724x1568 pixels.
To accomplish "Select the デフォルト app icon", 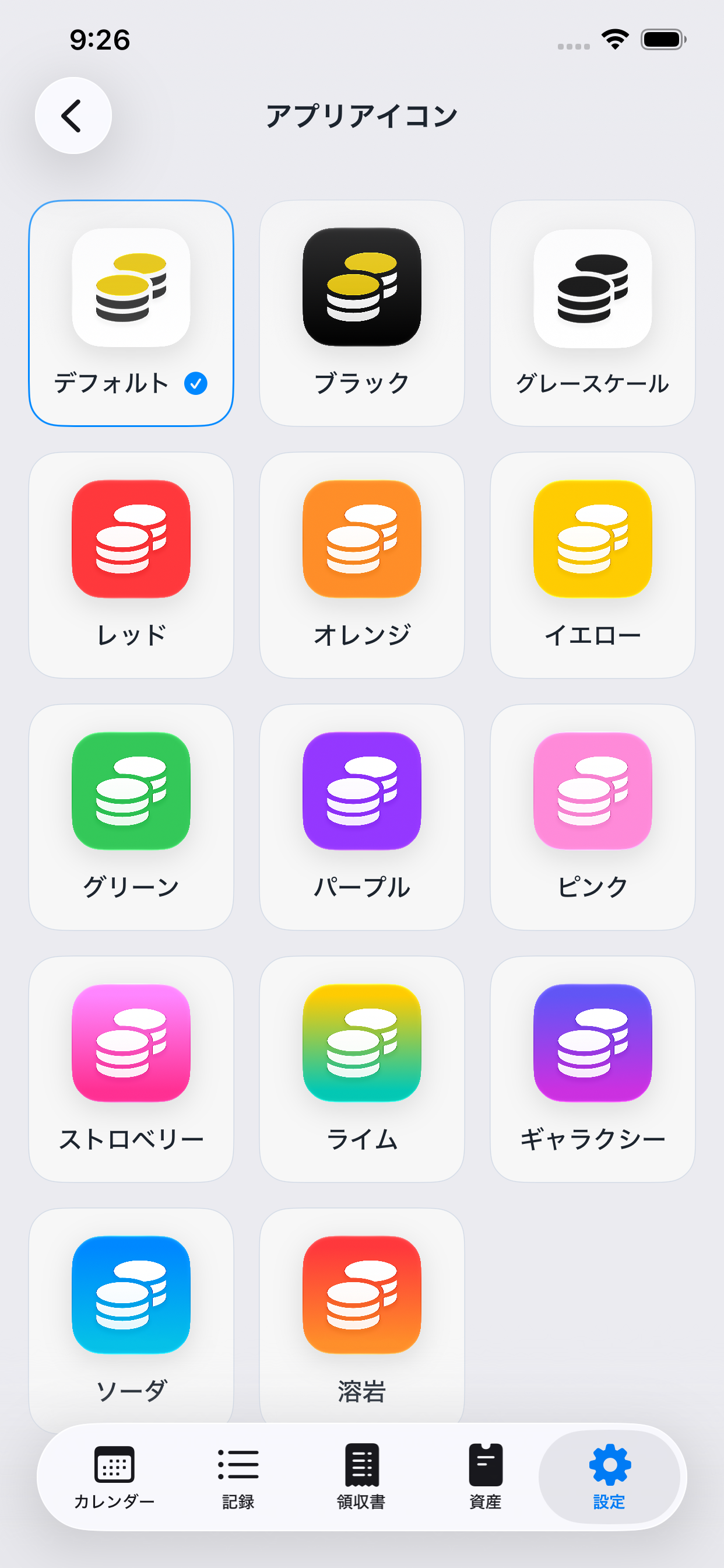I will click(x=131, y=313).
